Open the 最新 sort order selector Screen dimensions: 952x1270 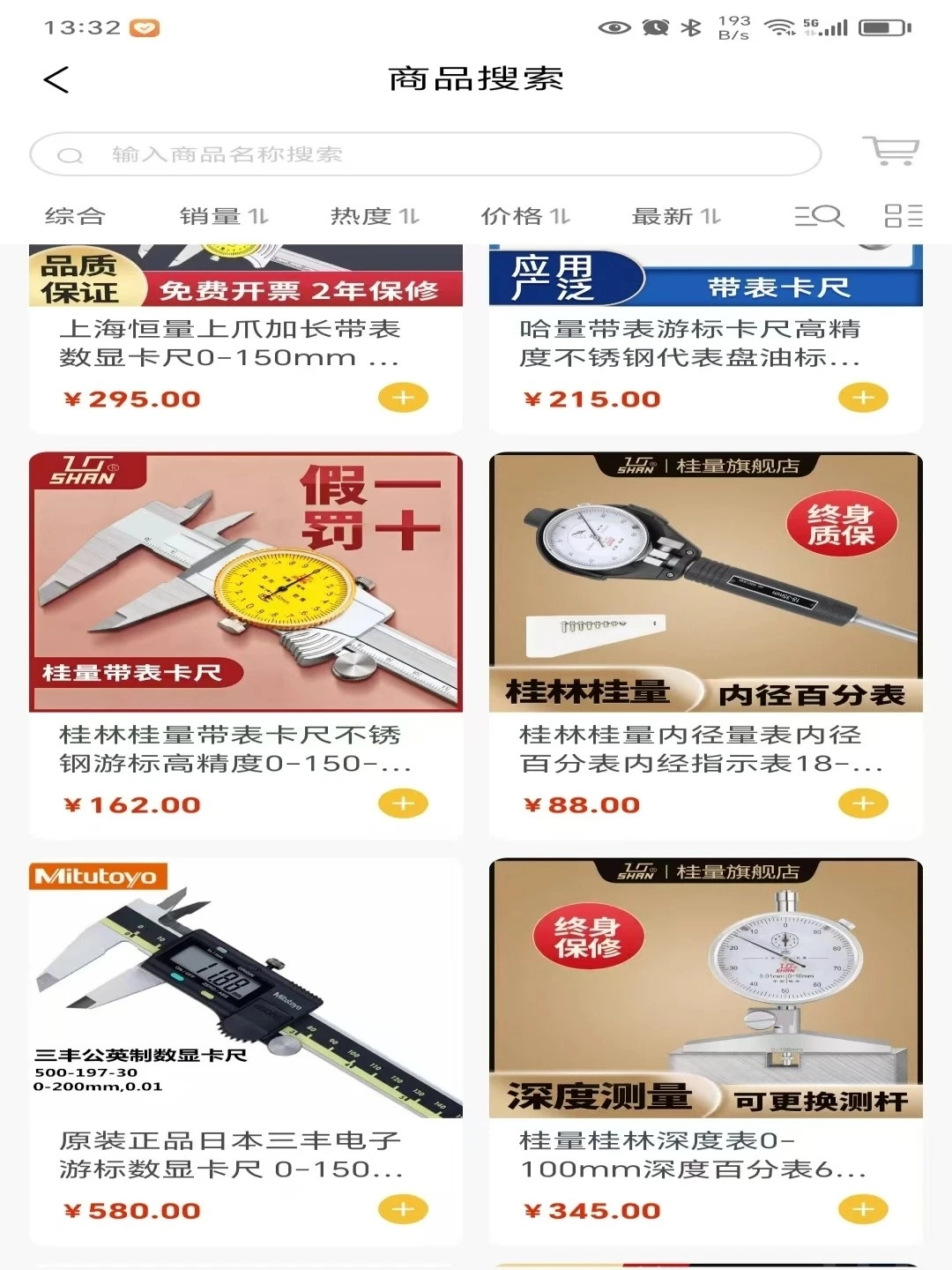click(674, 214)
